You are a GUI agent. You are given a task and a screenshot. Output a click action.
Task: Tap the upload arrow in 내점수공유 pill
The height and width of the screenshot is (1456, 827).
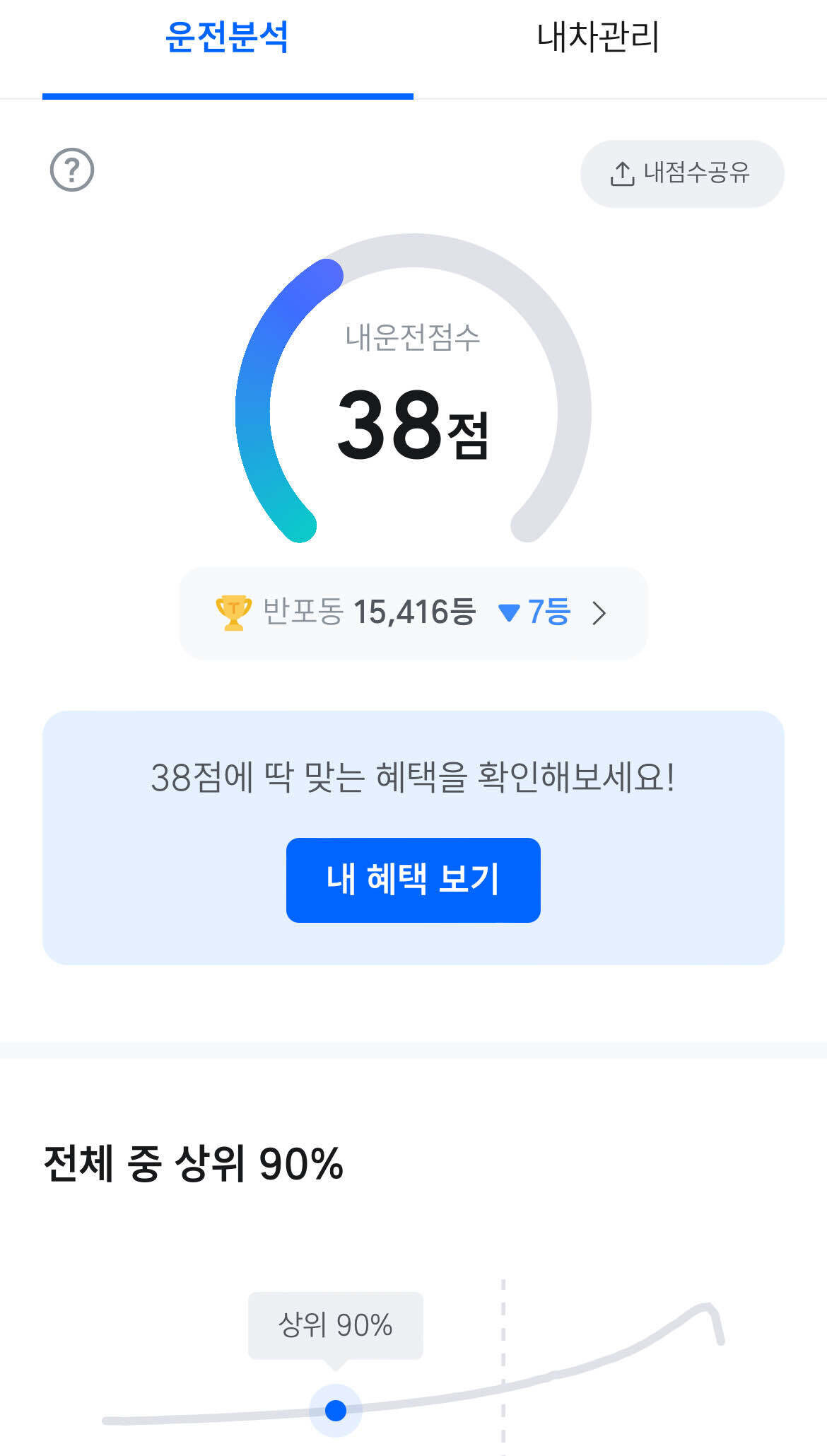(622, 173)
